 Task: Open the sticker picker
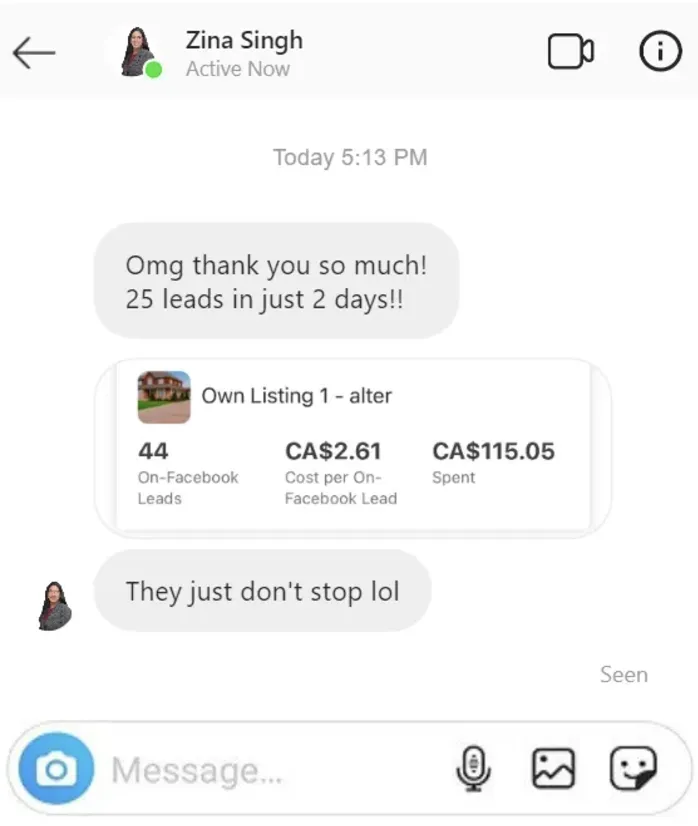click(634, 769)
